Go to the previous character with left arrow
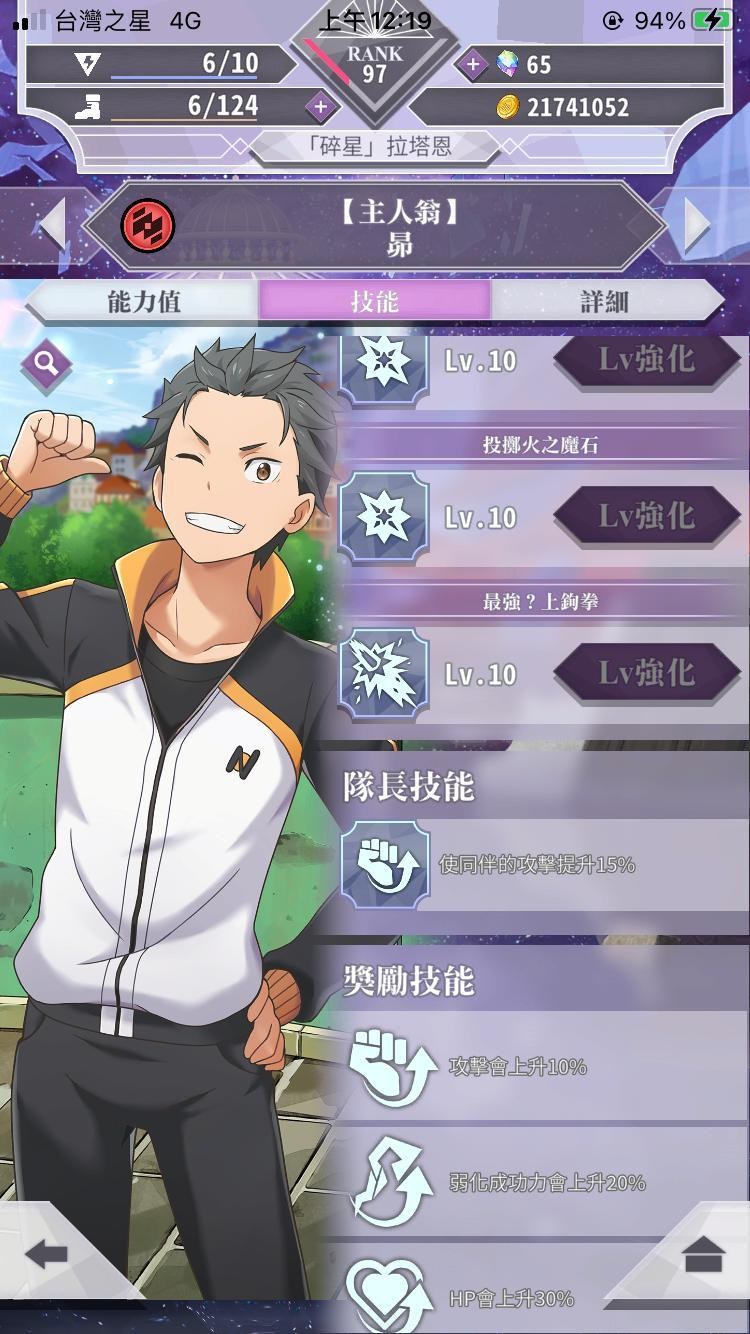The image size is (750, 1334). point(52,225)
